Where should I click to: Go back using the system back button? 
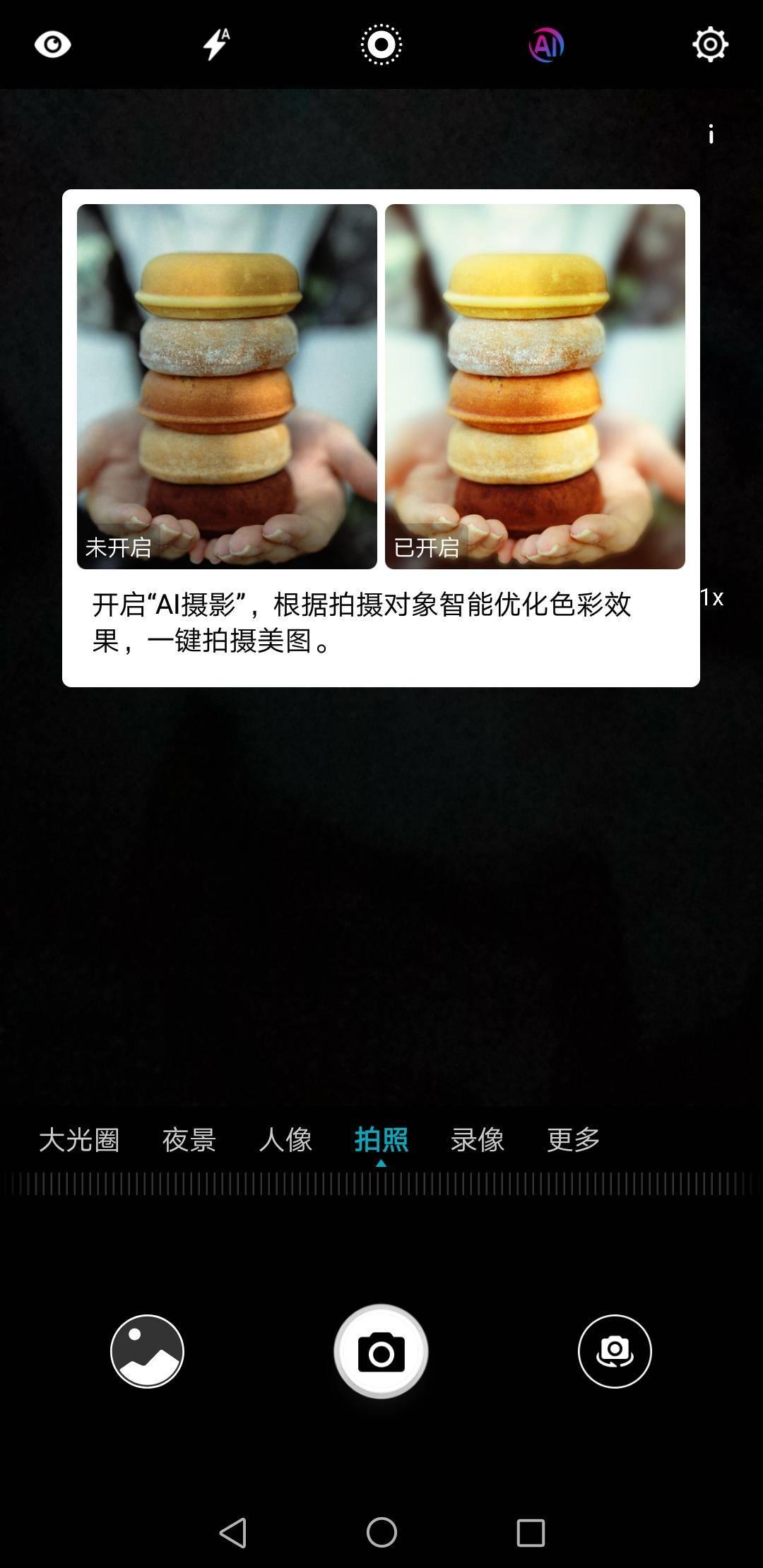(x=233, y=1533)
